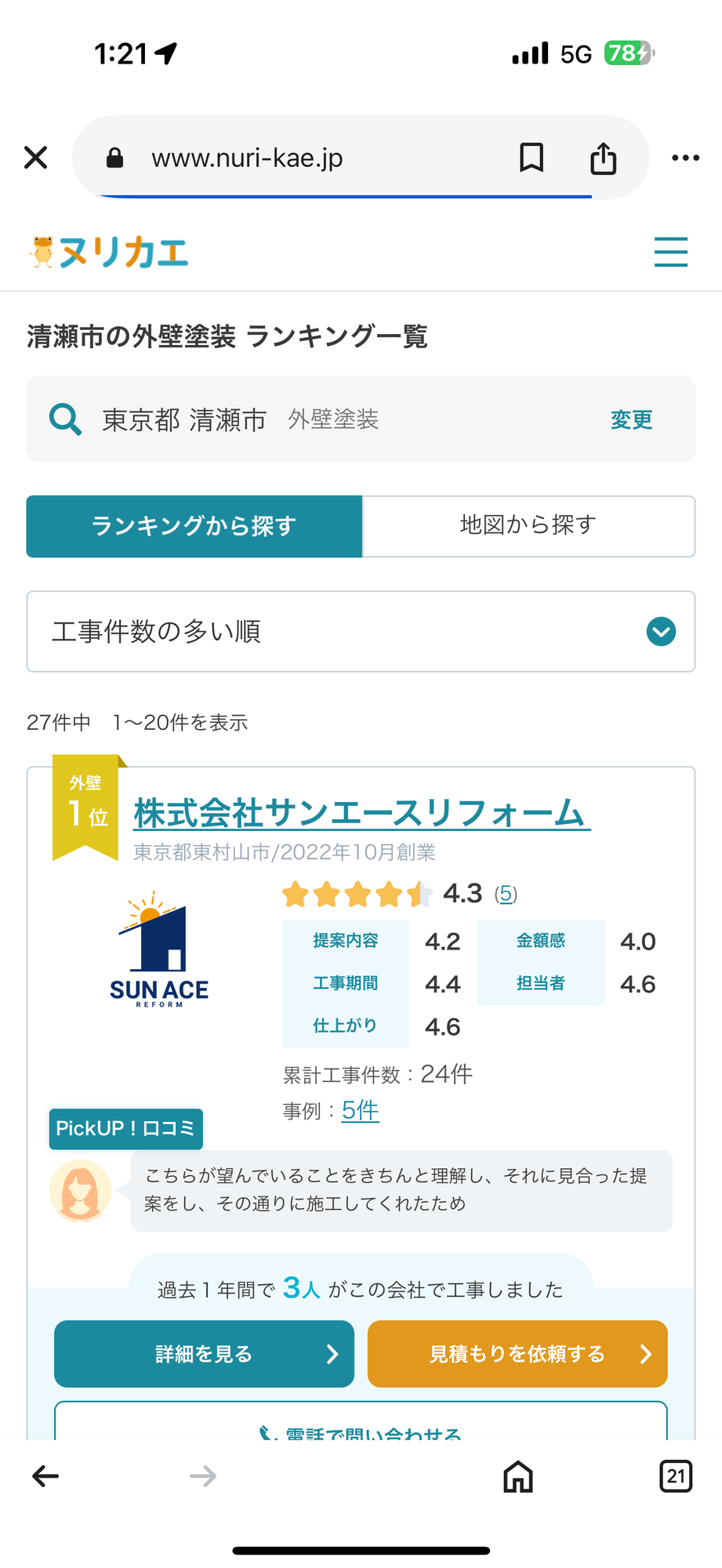Viewport: 722px width, 1568px height.
Task: Share the page via share icon
Action: 603,158
